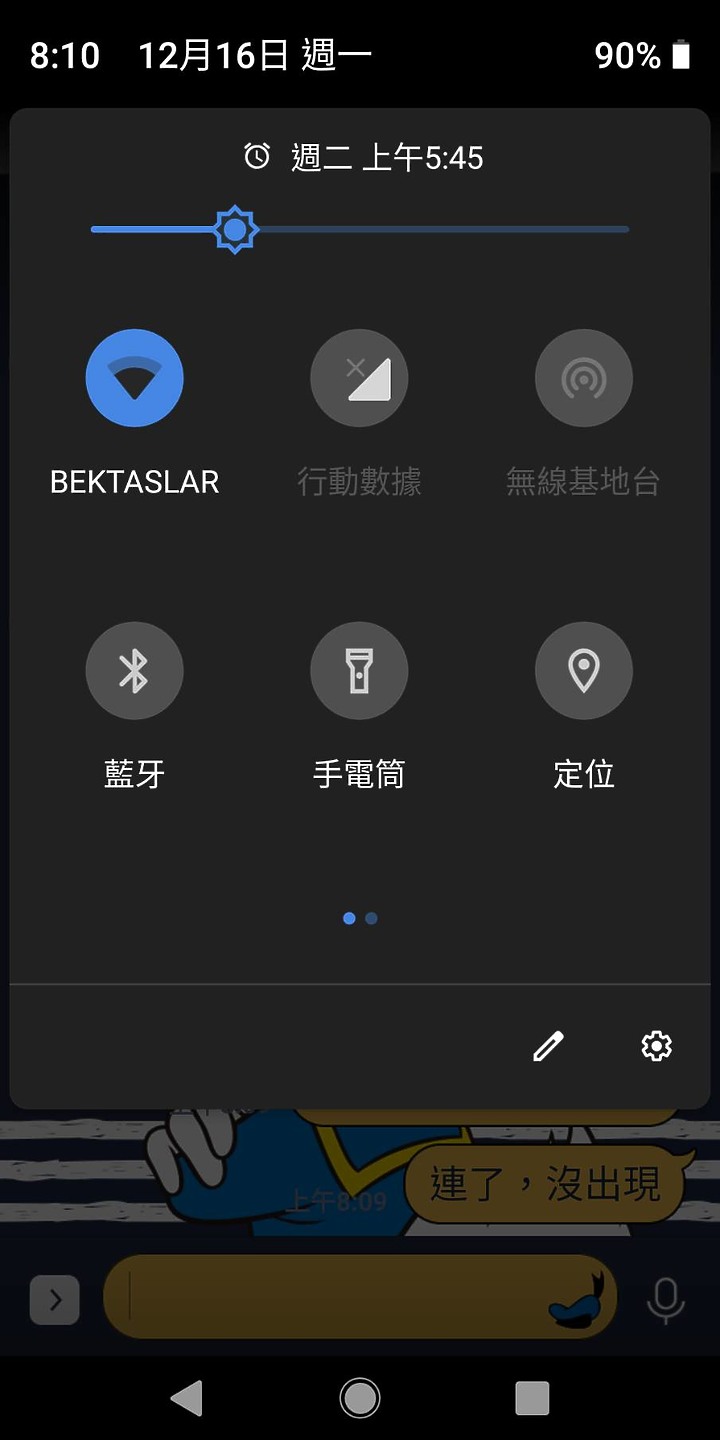This screenshot has height=1440, width=720.
Task: Toggle the 無線基地台 hotspot tile
Action: 584,378
